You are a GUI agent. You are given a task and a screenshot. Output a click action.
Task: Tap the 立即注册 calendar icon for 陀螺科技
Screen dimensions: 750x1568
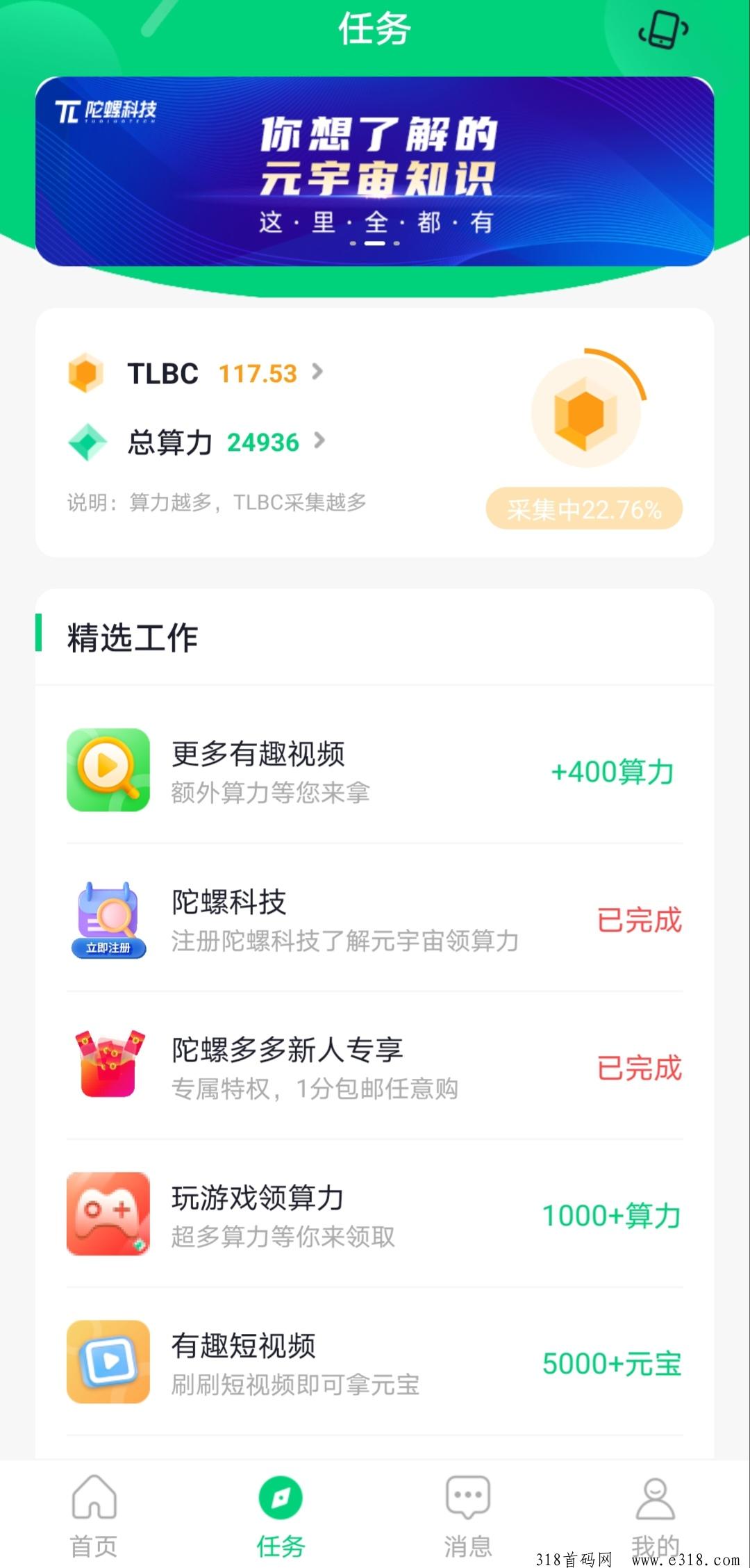point(108,917)
